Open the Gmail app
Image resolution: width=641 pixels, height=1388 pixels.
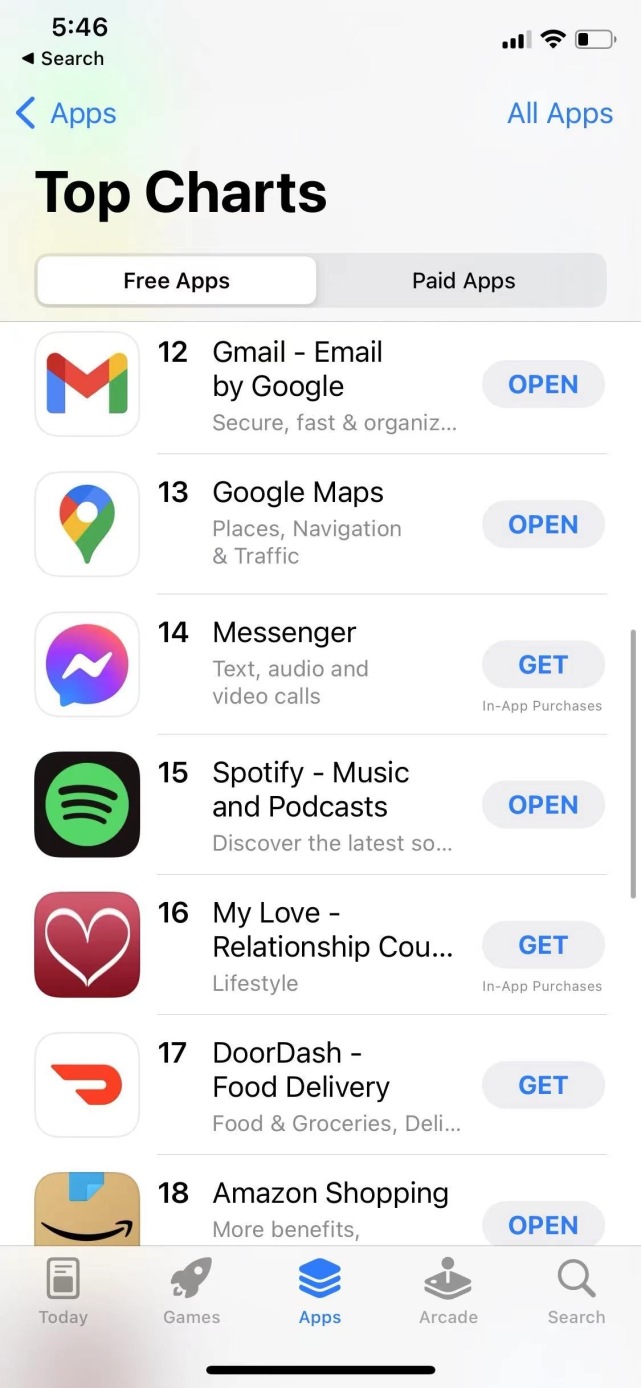[543, 385]
